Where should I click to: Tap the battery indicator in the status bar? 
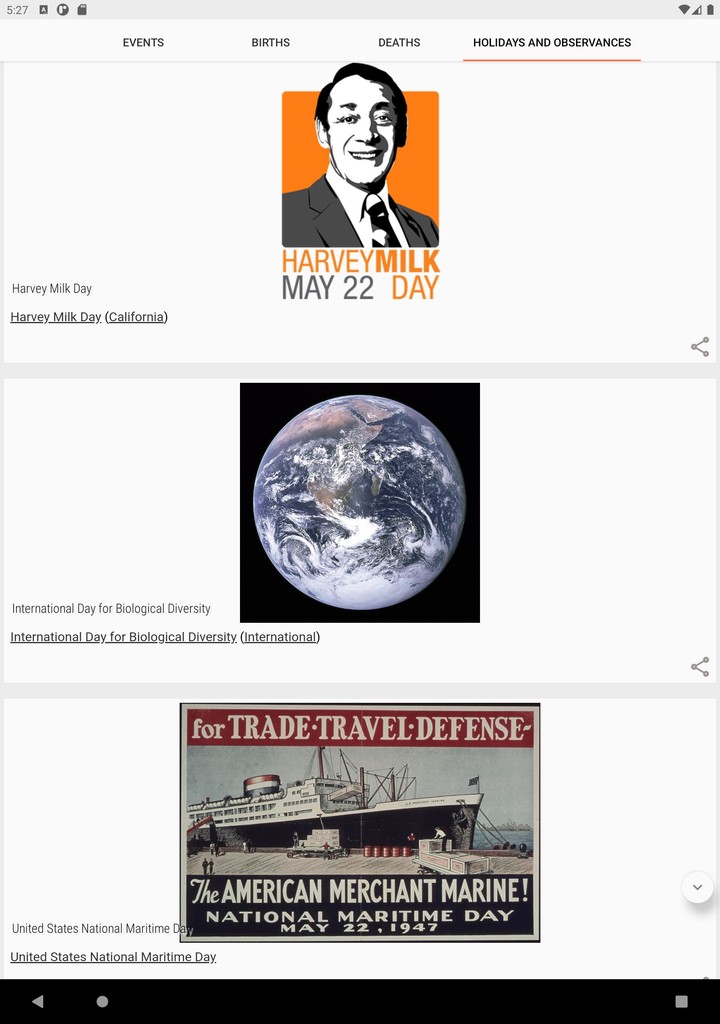click(710, 10)
